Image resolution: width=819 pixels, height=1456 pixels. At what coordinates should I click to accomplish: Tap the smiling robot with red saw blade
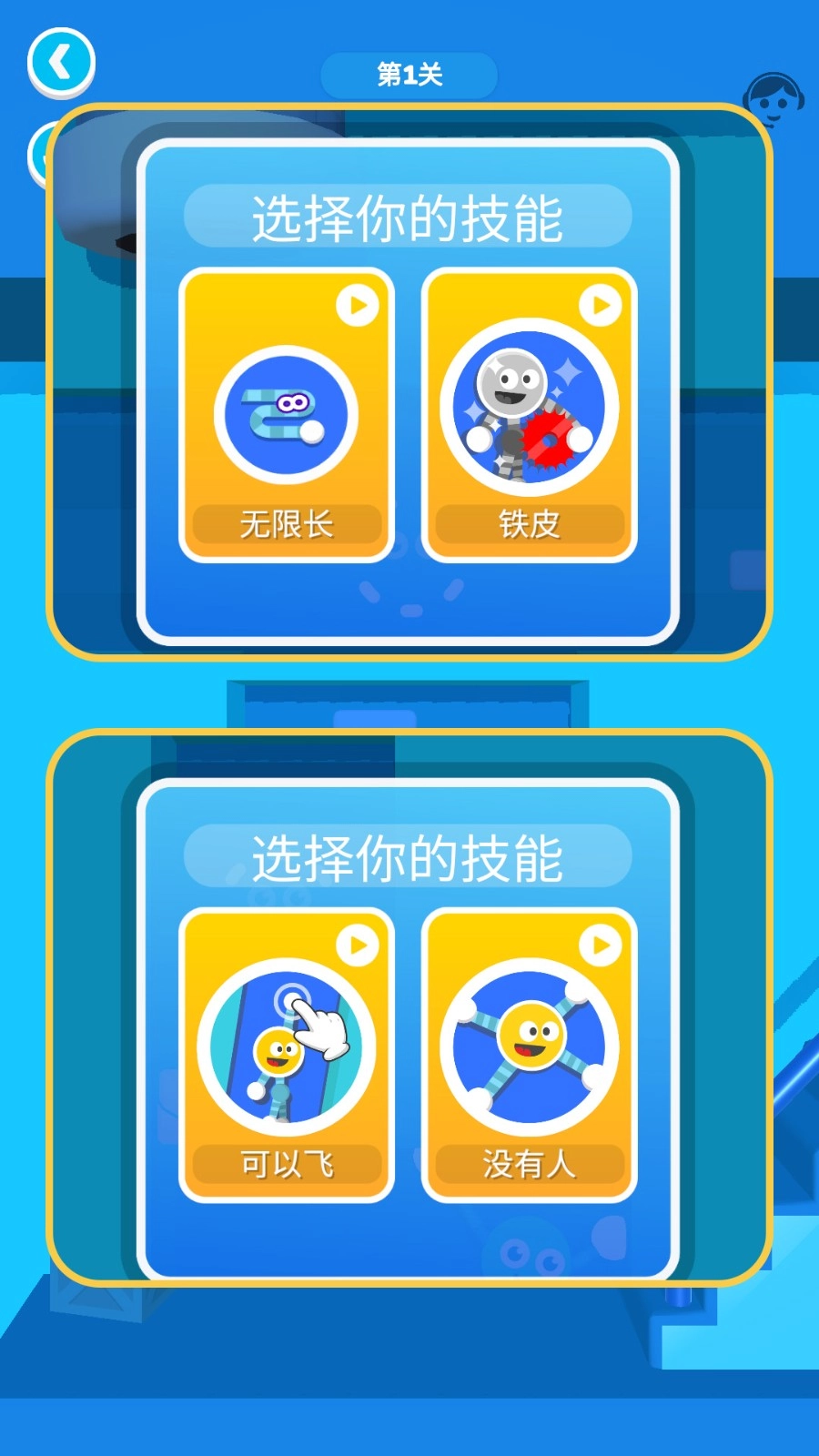point(529,409)
